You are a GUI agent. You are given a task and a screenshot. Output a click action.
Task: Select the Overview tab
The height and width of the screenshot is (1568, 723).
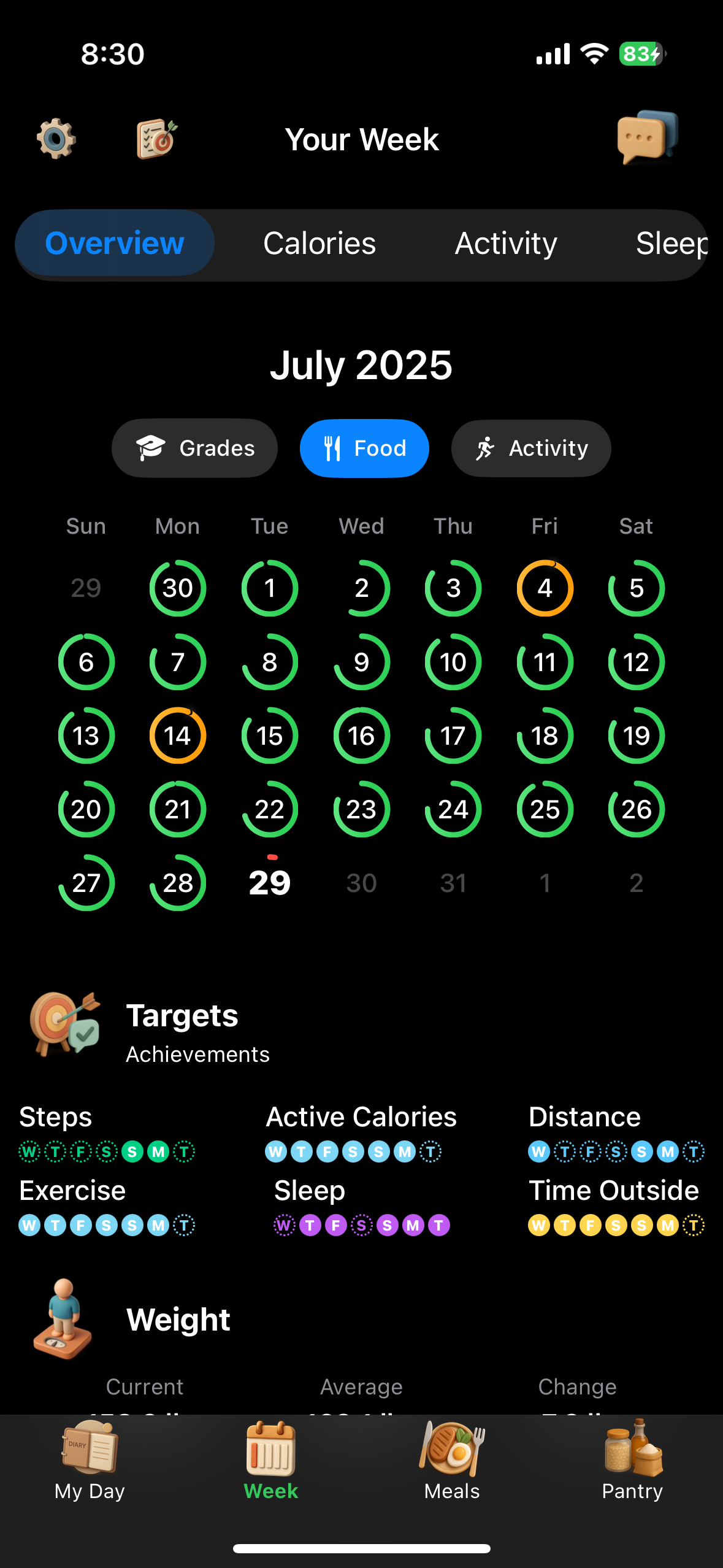click(115, 244)
